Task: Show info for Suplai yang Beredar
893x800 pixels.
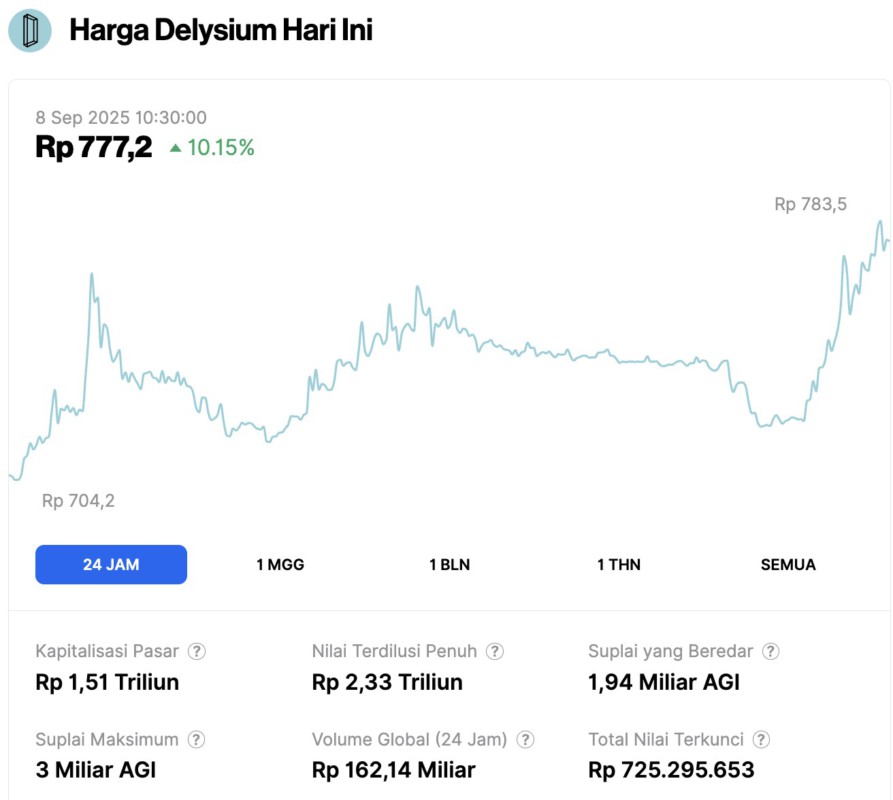Action: coord(770,651)
